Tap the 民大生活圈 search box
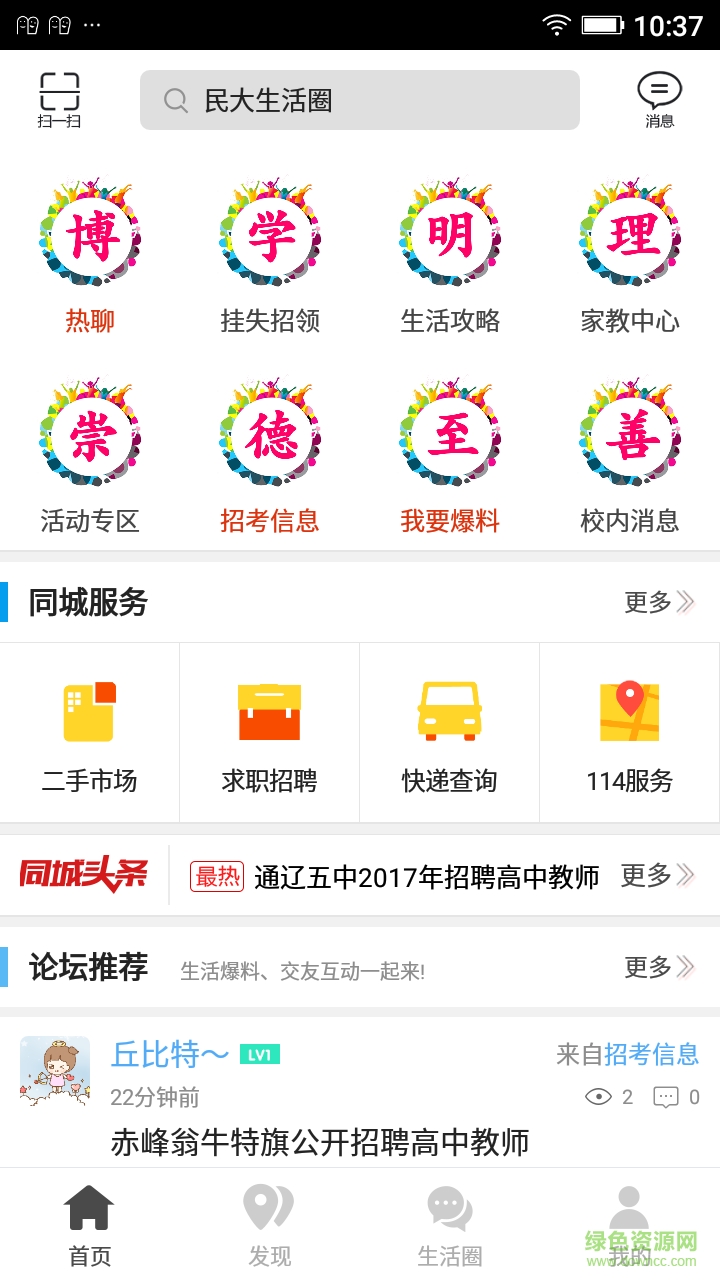The height and width of the screenshot is (1280, 720). pyautogui.click(x=359, y=100)
